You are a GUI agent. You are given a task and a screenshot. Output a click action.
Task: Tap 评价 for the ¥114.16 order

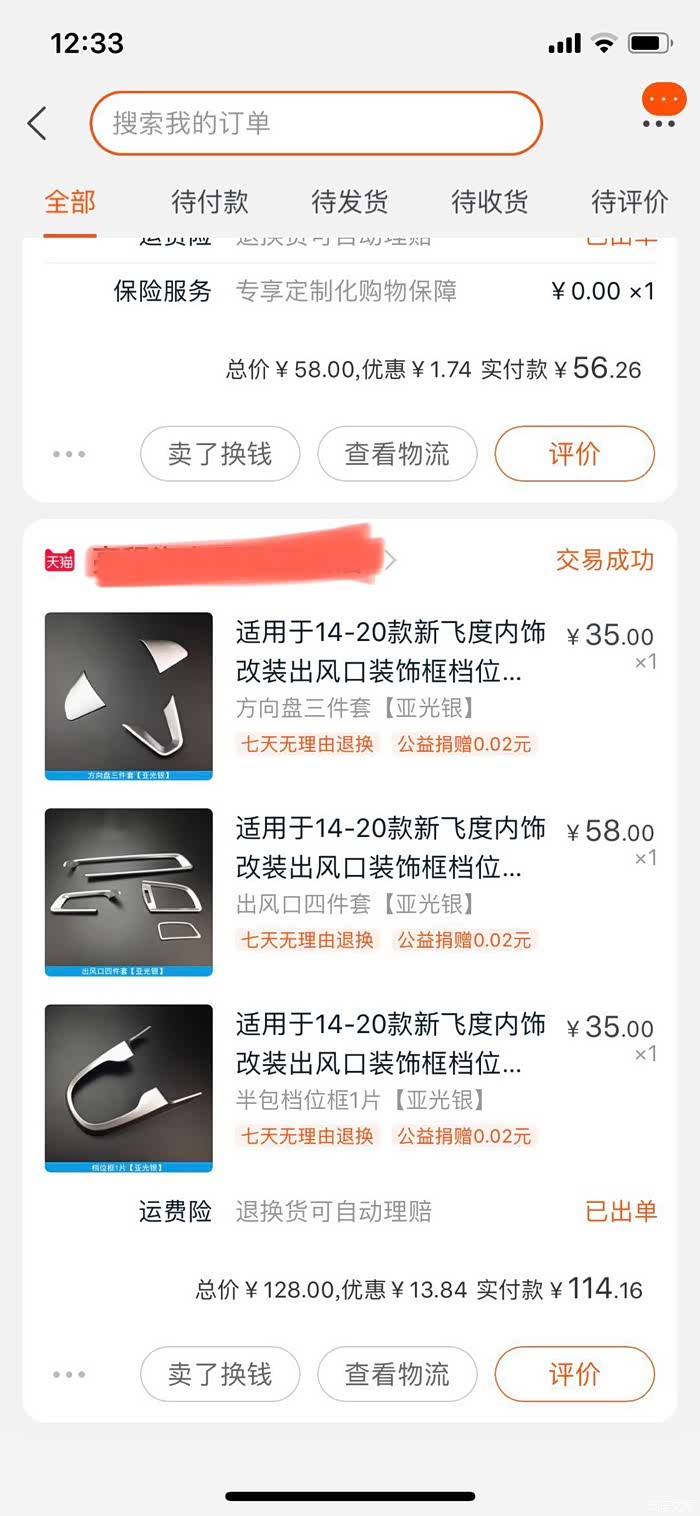(575, 1374)
